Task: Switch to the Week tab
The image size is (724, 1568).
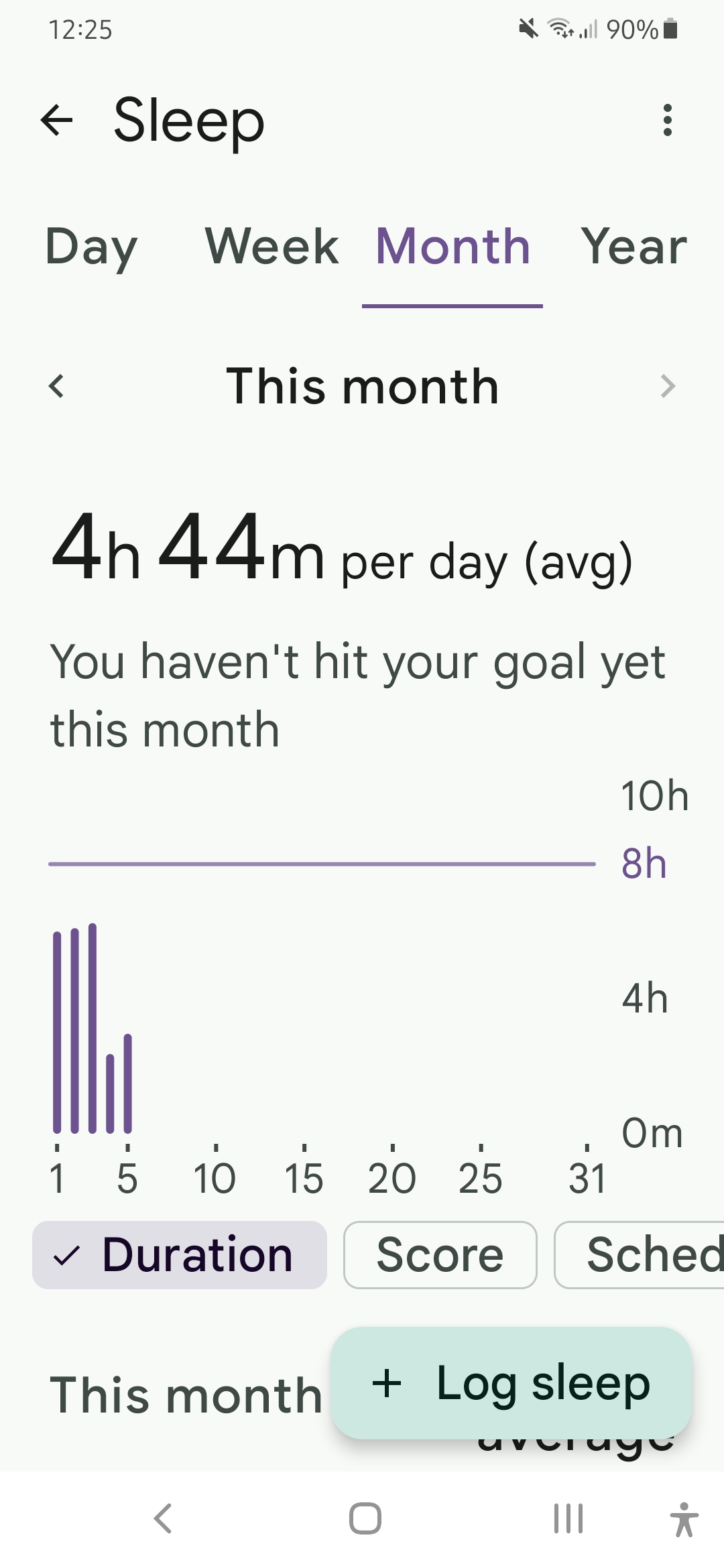Action: pos(271,247)
